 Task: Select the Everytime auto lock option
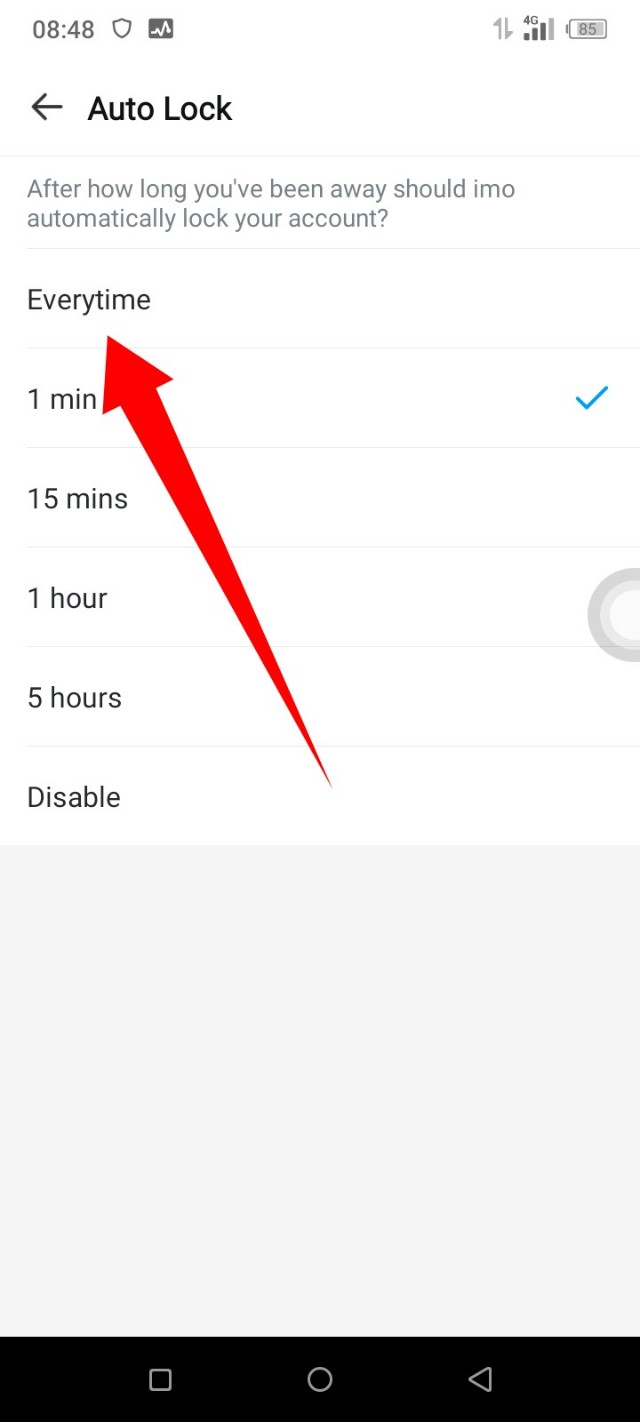[89, 300]
